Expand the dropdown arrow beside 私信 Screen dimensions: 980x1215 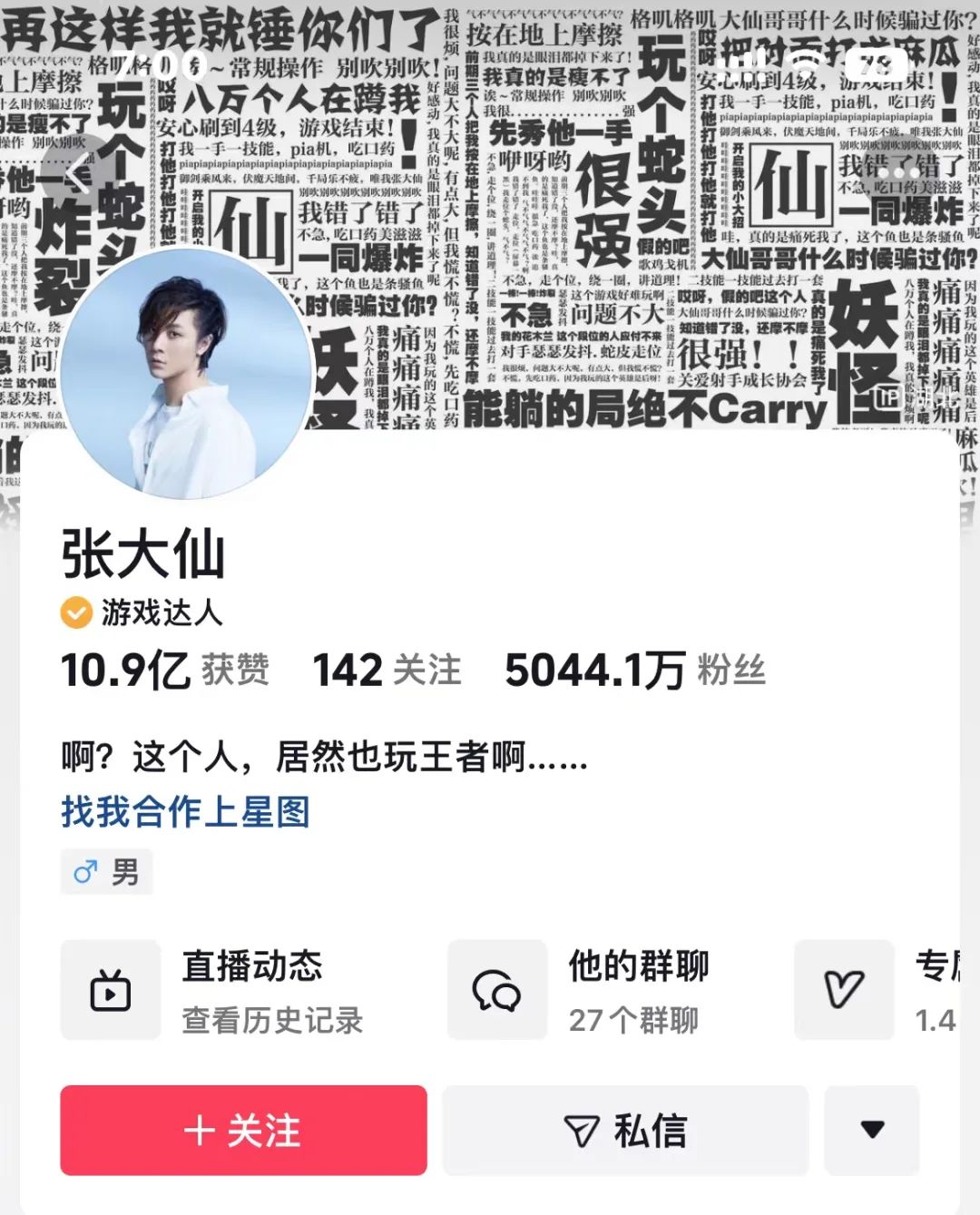click(872, 1130)
